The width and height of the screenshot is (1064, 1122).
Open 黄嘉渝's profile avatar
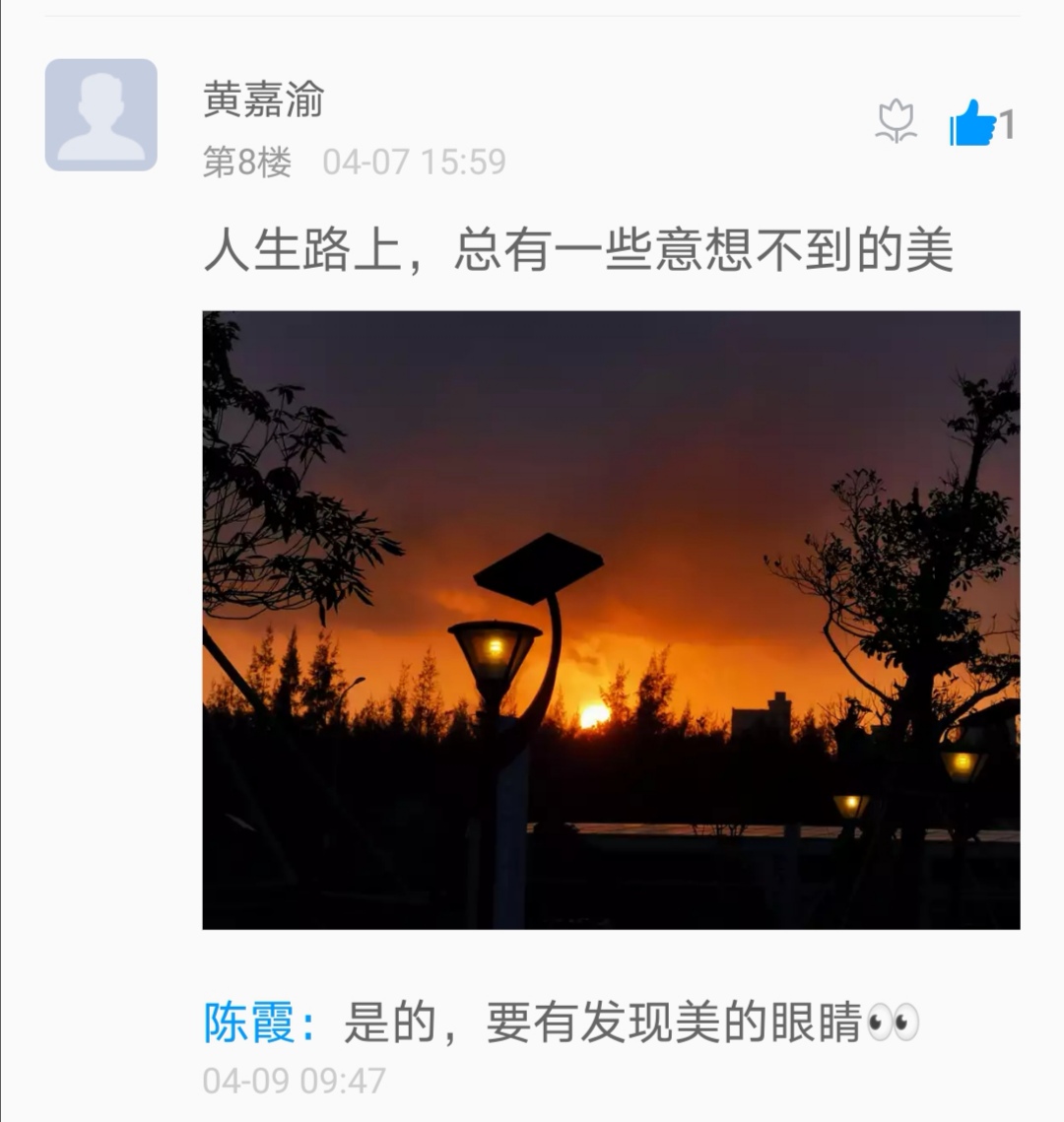100,115
